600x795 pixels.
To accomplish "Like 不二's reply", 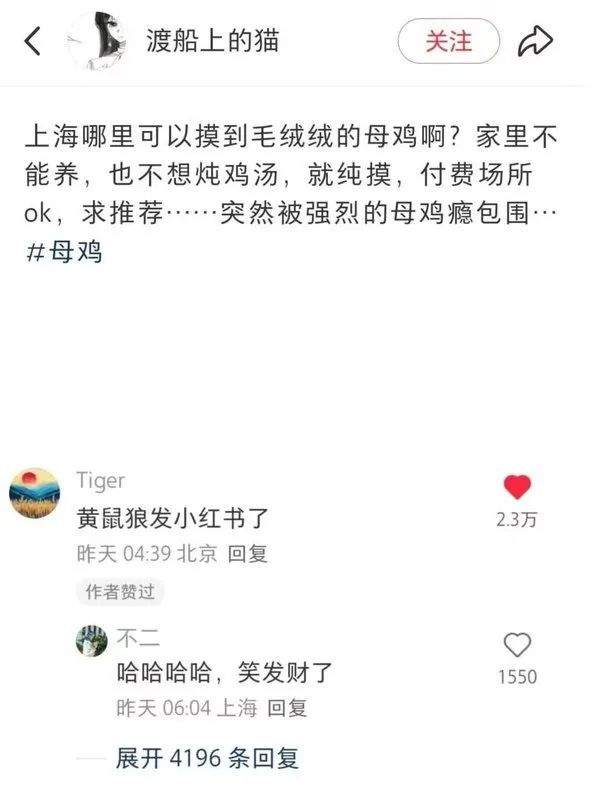I will (x=517, y=645).
